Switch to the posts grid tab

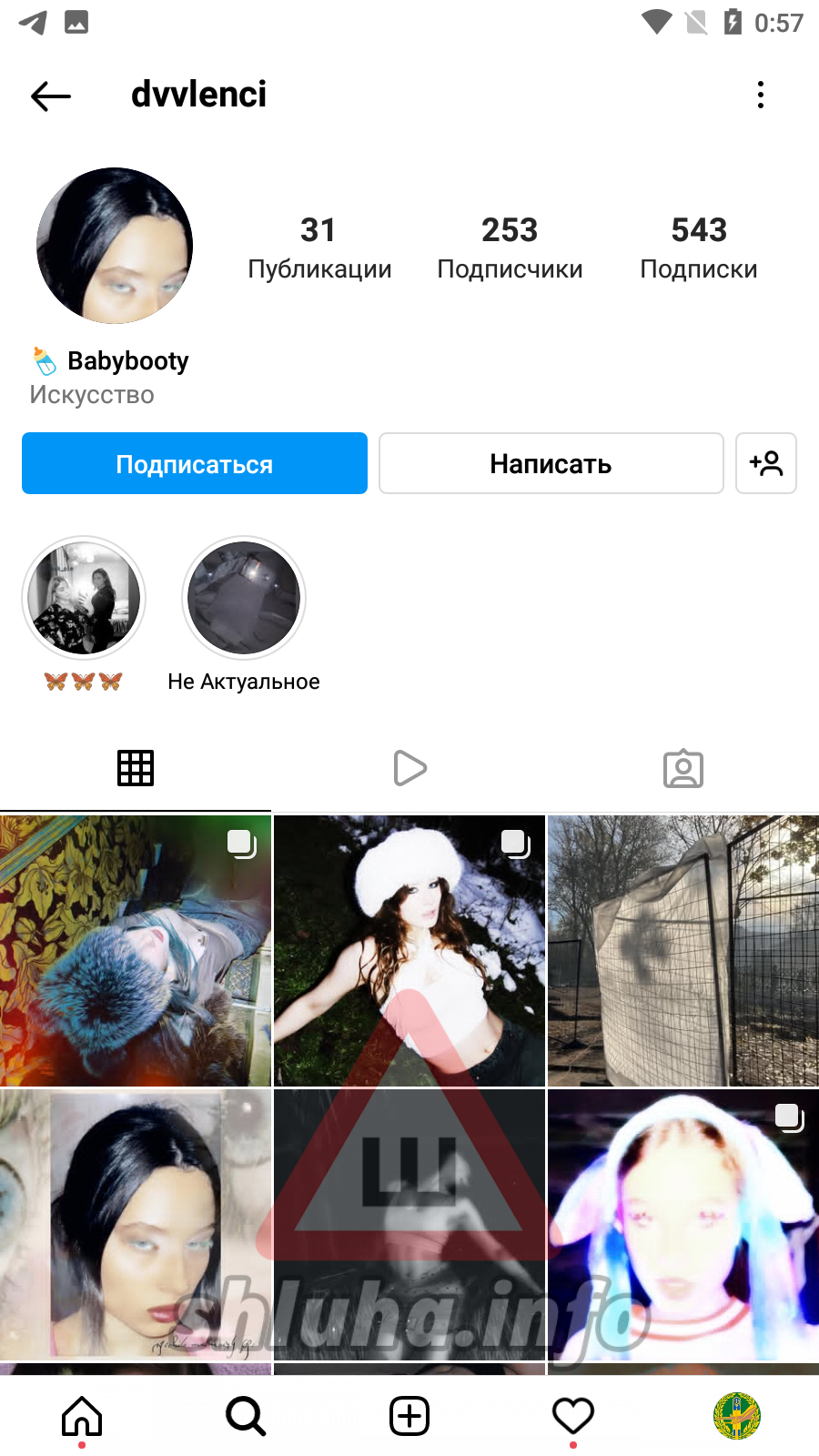(136, 768)
